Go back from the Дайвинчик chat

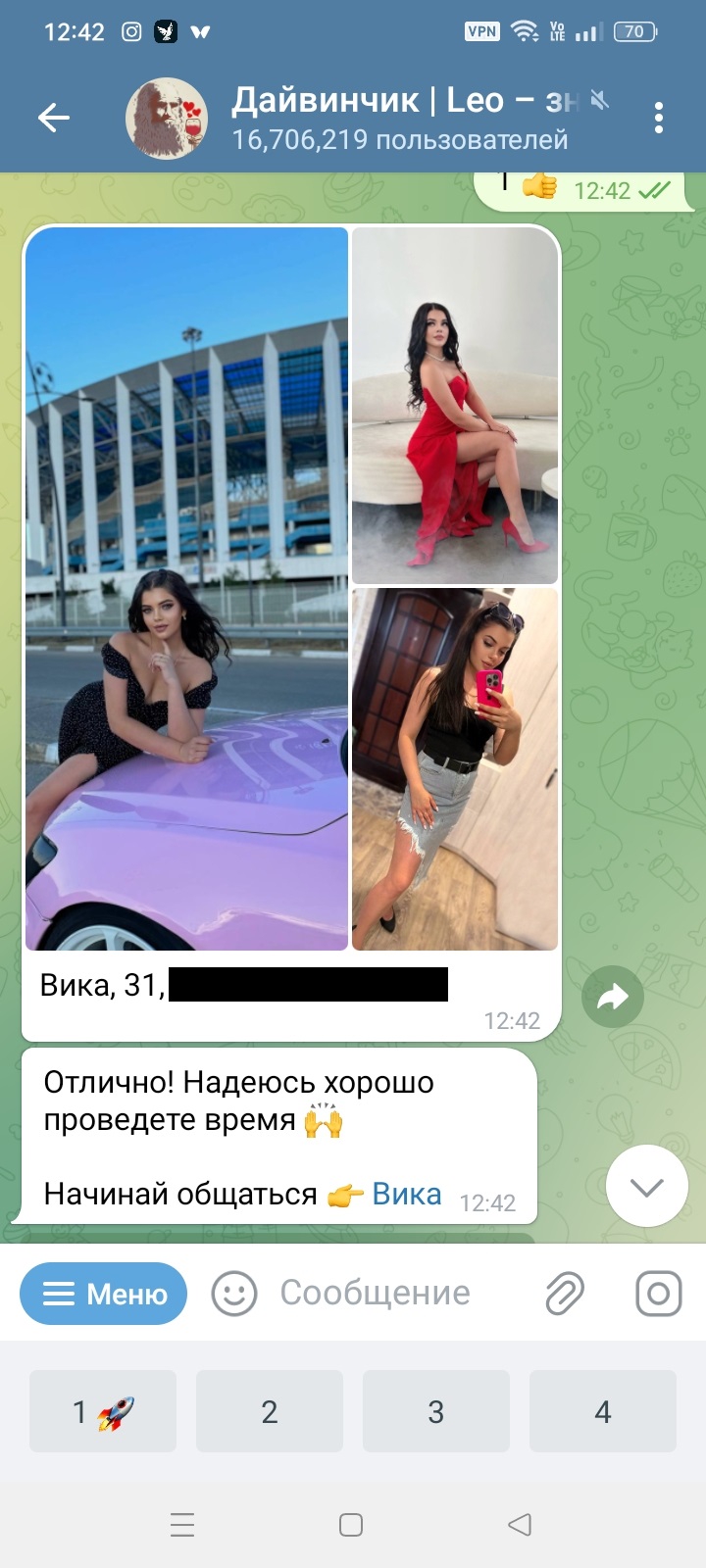54,119
